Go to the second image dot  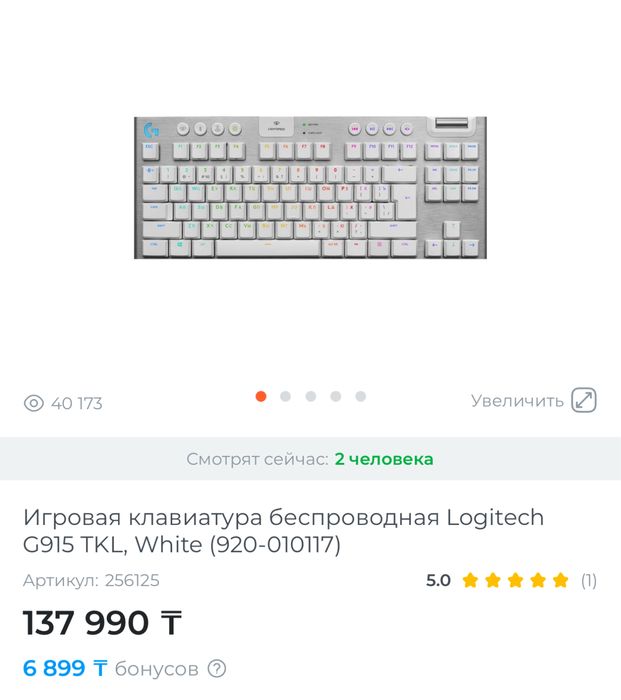pos(286,396)
